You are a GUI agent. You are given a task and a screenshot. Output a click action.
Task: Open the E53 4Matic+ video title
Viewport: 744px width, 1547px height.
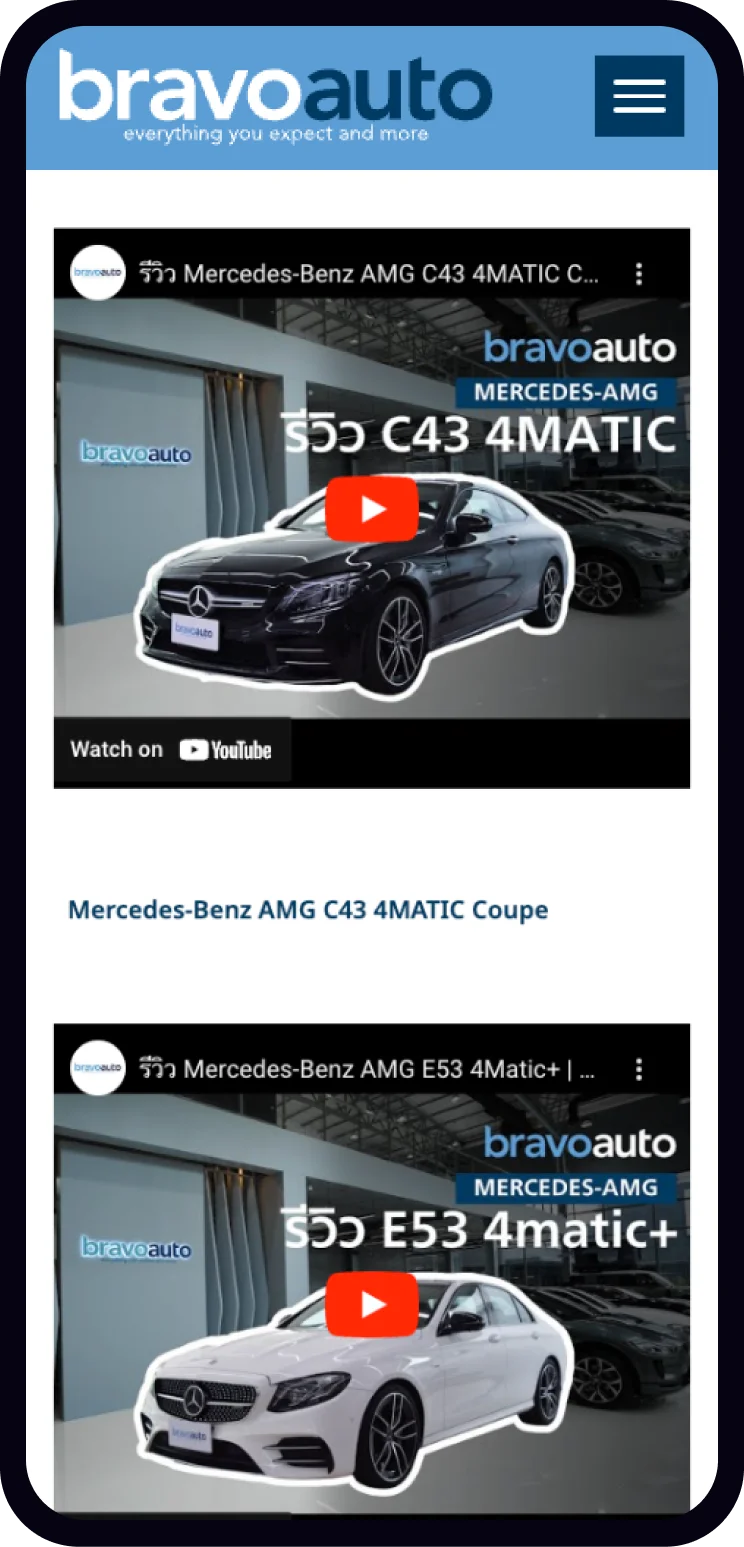[367, 1069]
